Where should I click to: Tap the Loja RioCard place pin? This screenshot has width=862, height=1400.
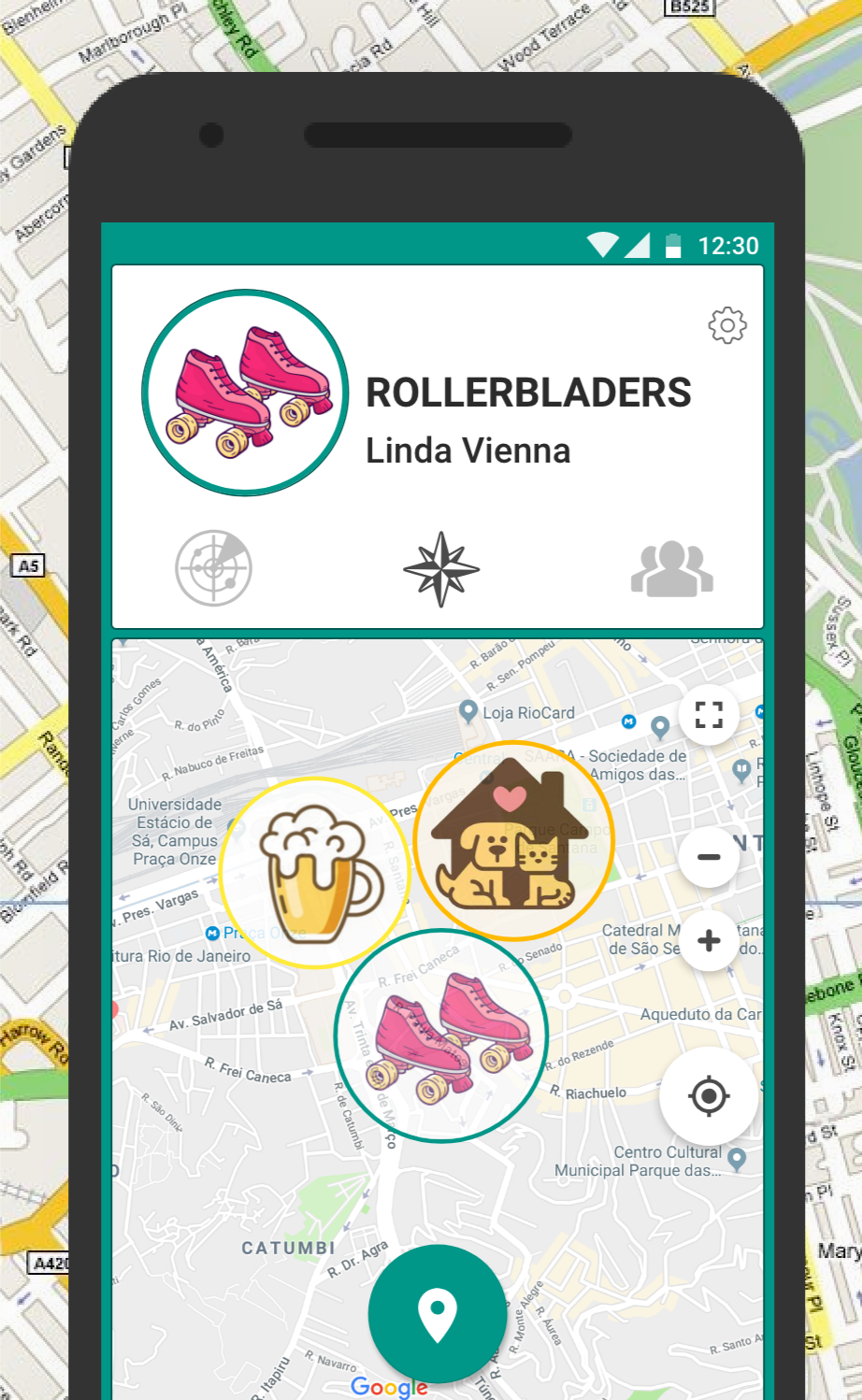pyautogui.click(x=470, y=712)
